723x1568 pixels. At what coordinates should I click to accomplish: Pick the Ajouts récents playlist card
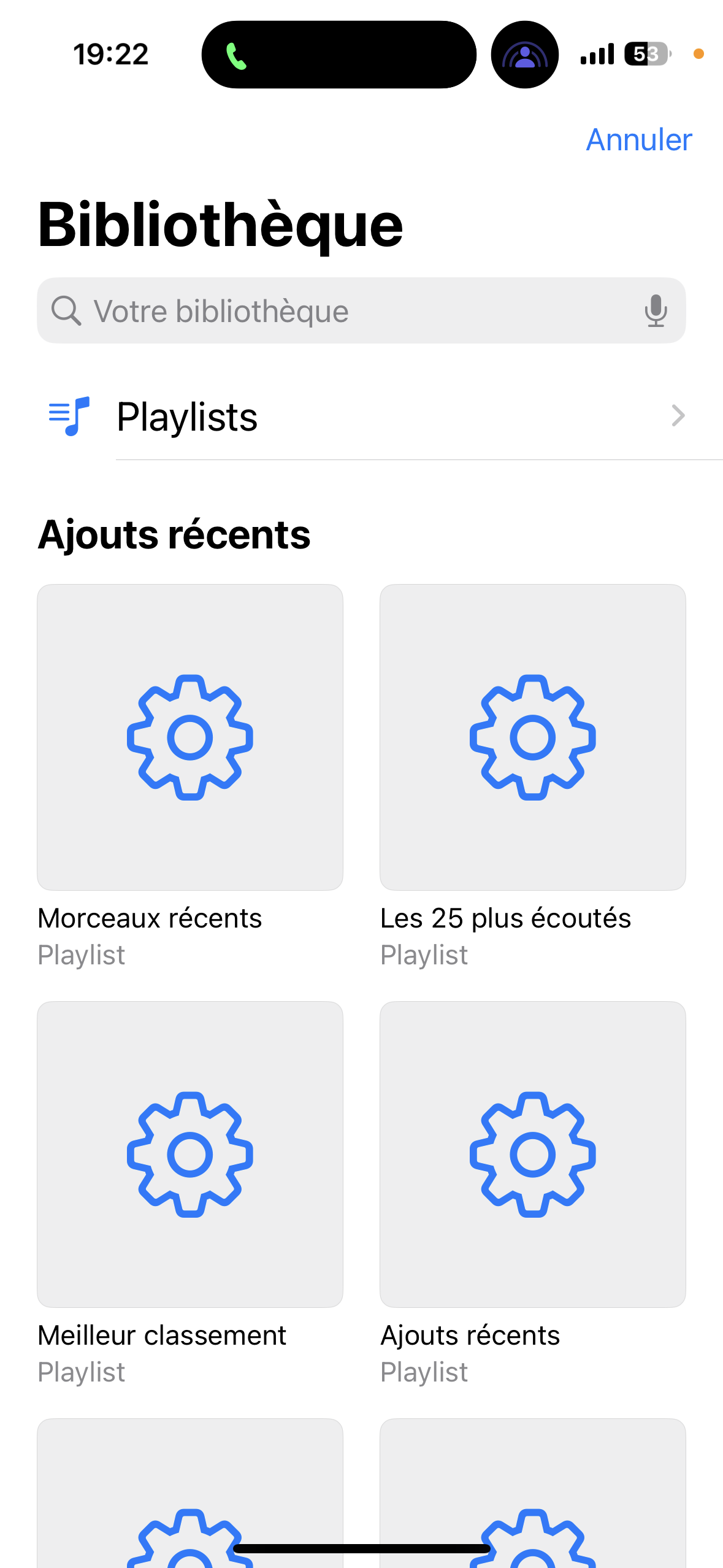[x=532, y=1154]
